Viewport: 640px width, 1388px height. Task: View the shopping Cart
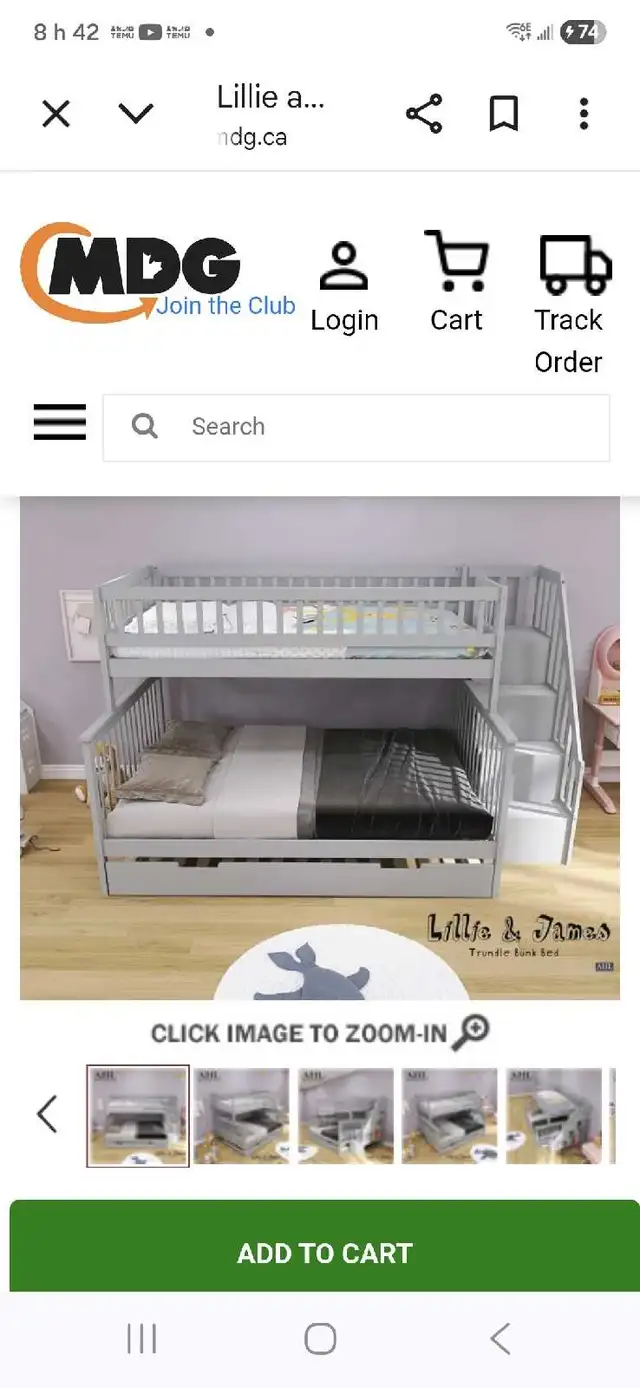point(456,284)
